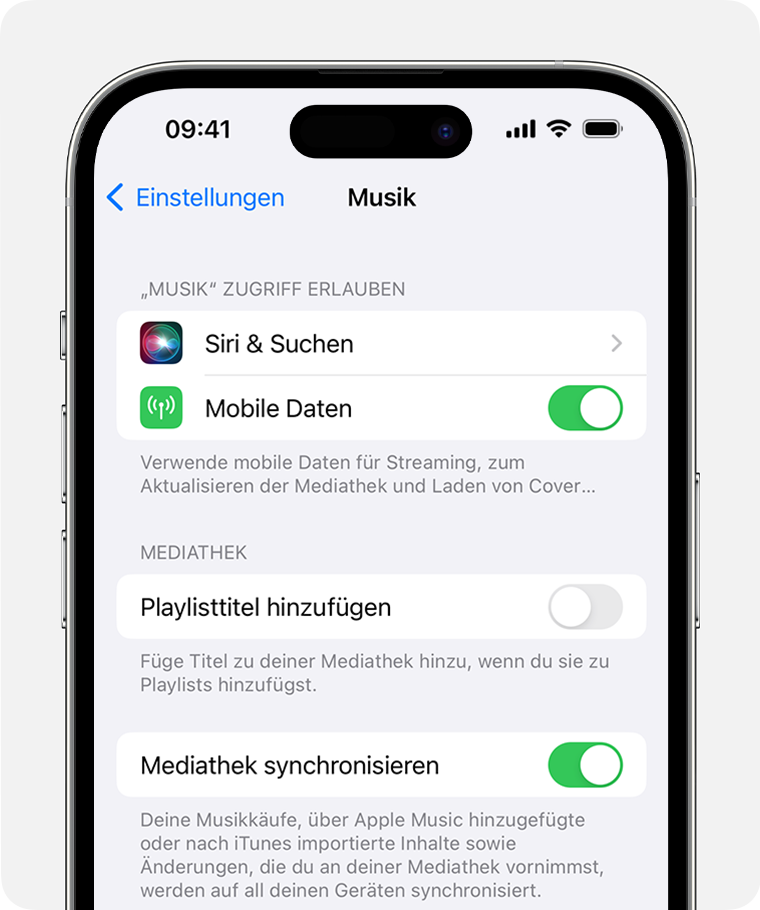Viewport: 760px width, 910px height.
Task: Tap the blue back chevron icon
Action: (x=114, y=198)
